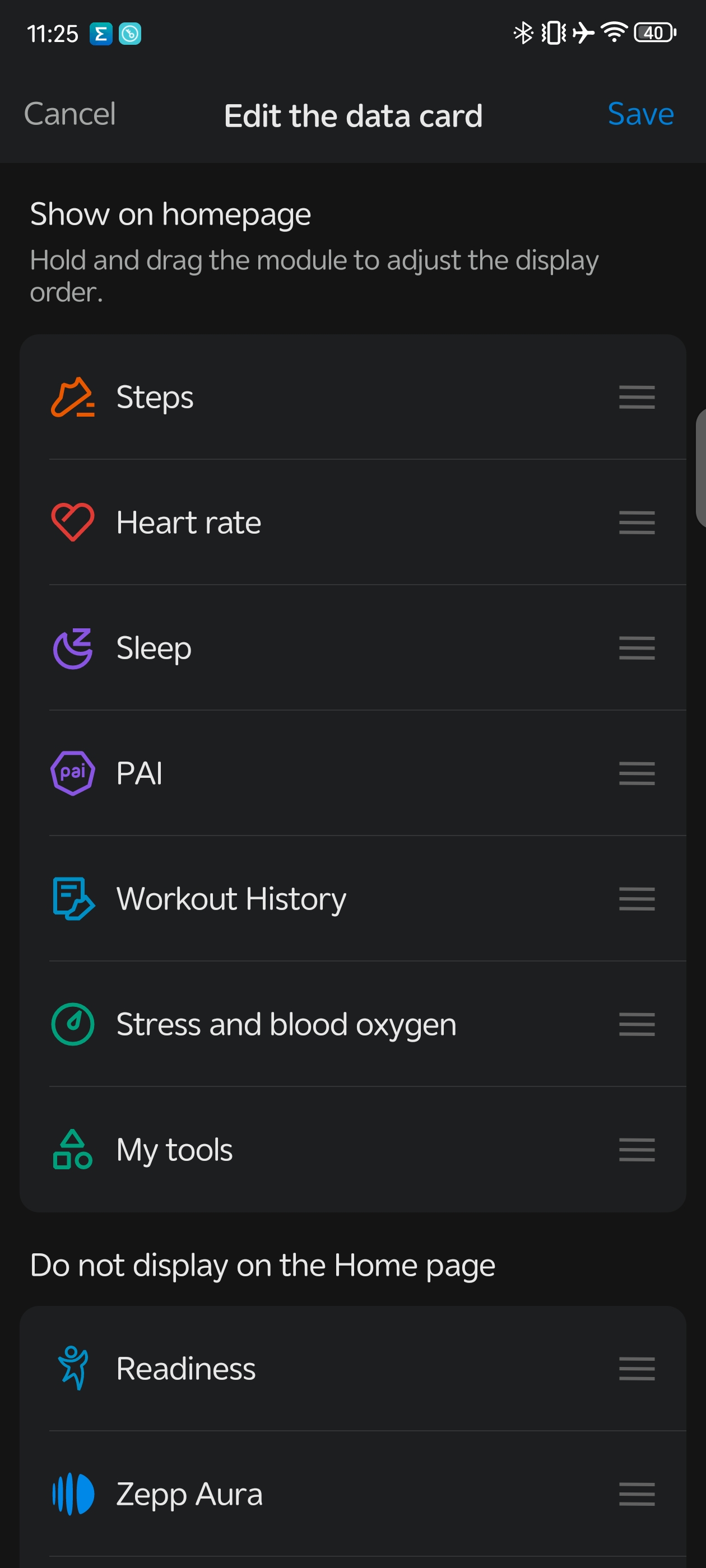Select Stress and blood oxygen module
Viewport: 706px width, 1568px height.
pyautogui.click(x=352, y=1024)
